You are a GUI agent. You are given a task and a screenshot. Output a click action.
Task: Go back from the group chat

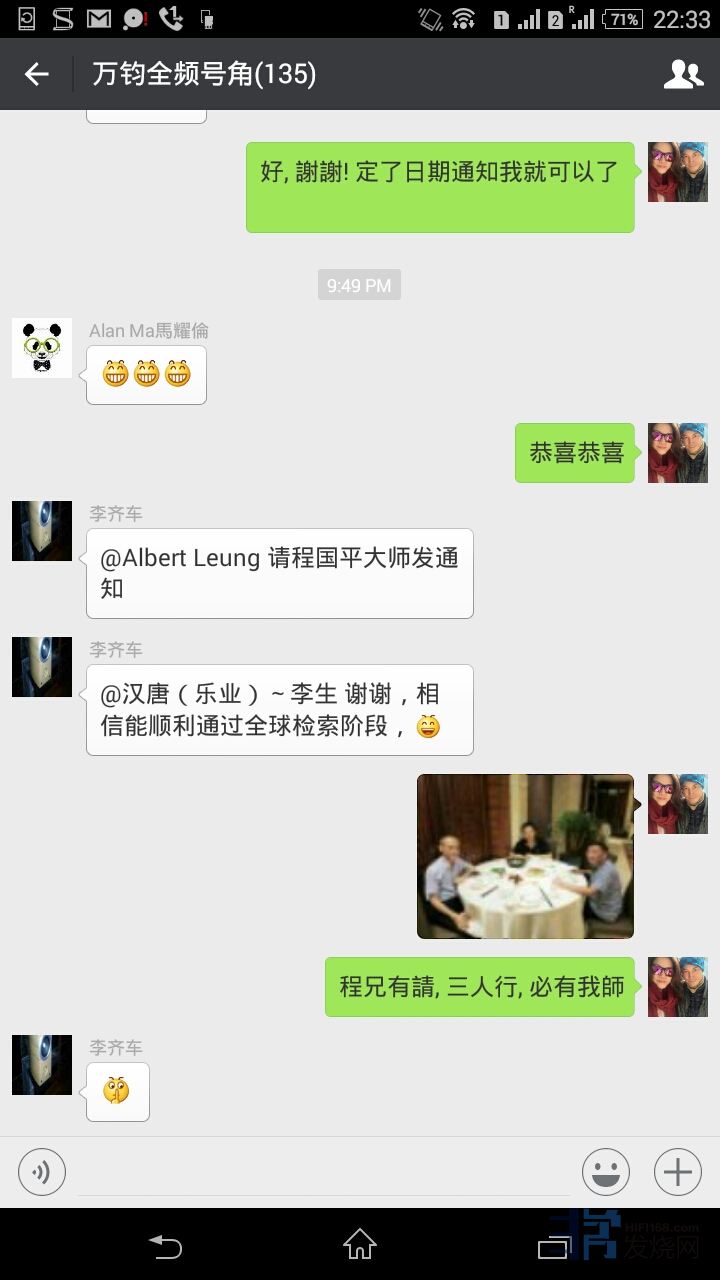(37, 74)
